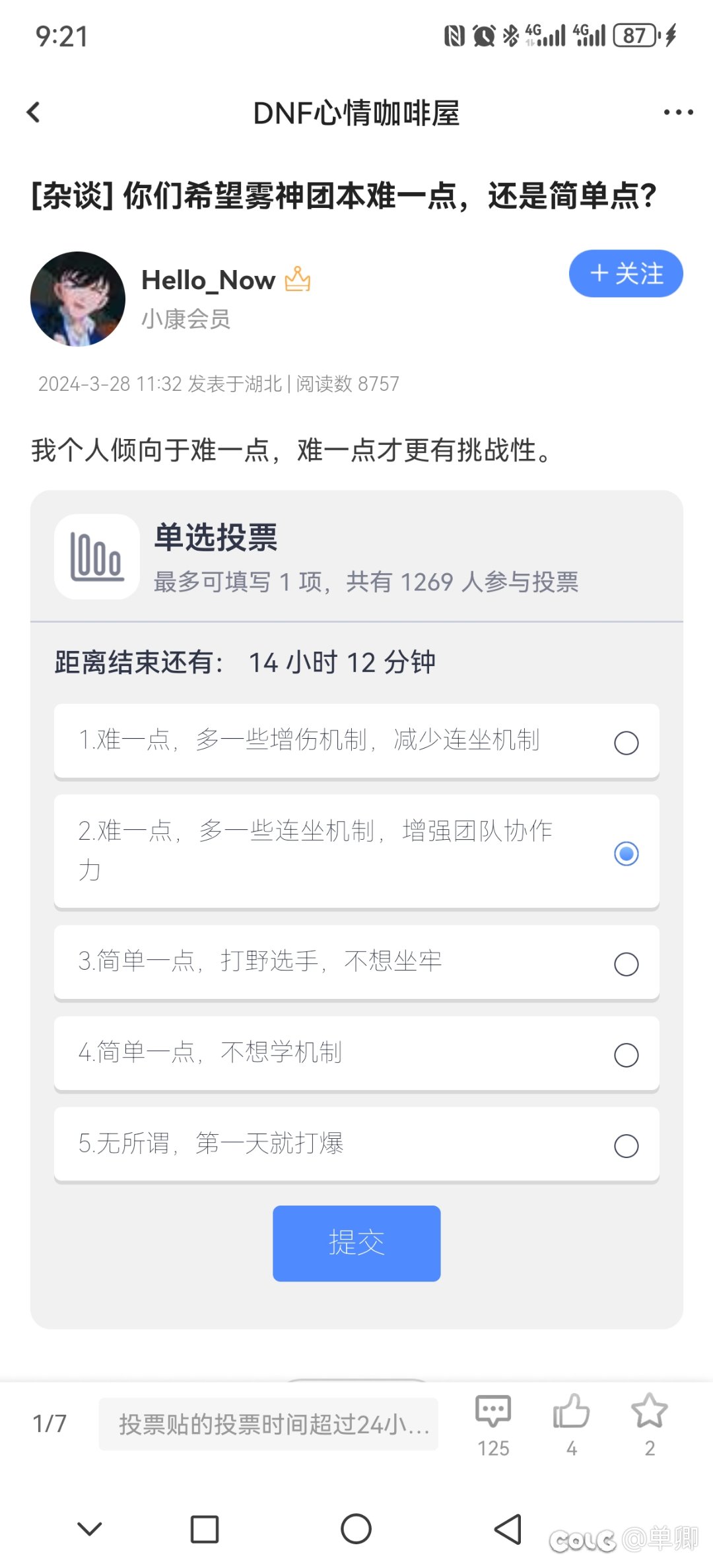Open recent apps with the square button
Viewport: 713px width, 1568px height.
click(205, 1529)
